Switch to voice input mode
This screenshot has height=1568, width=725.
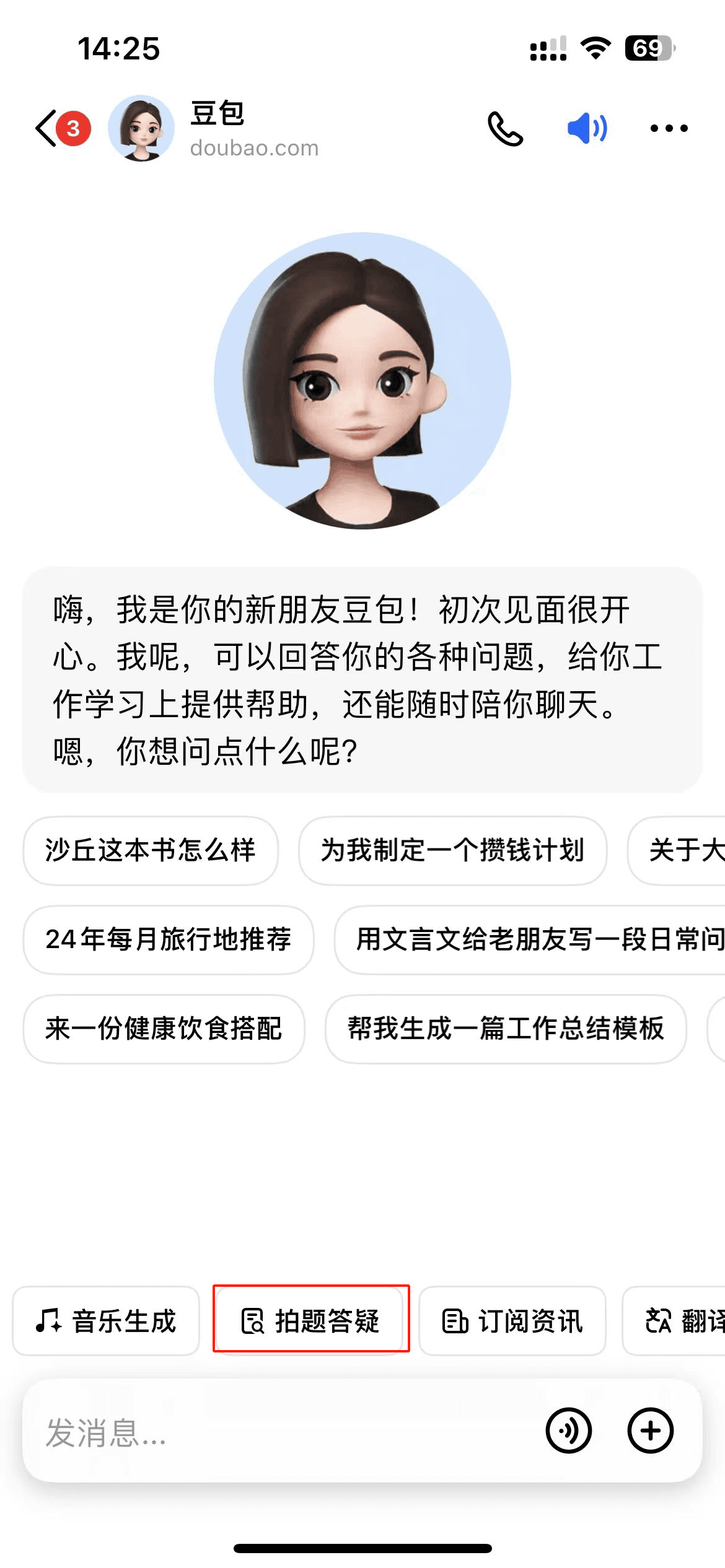pyautogui.click(x=568, y=1431)
